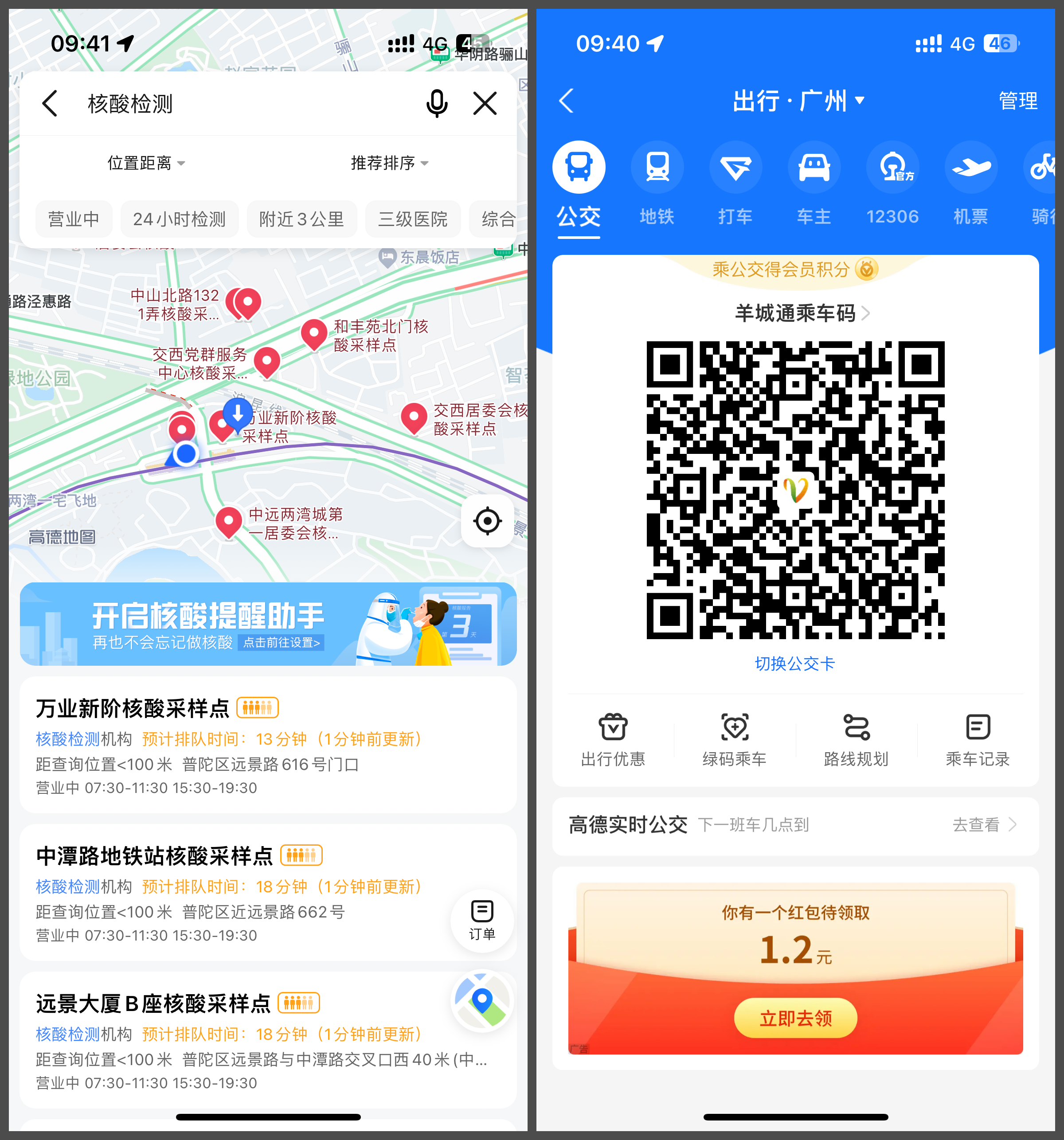
Task: Tap the microphone icon in the 核酸检测 search bar
Action: pyautogui.click(x=437, y=104)
